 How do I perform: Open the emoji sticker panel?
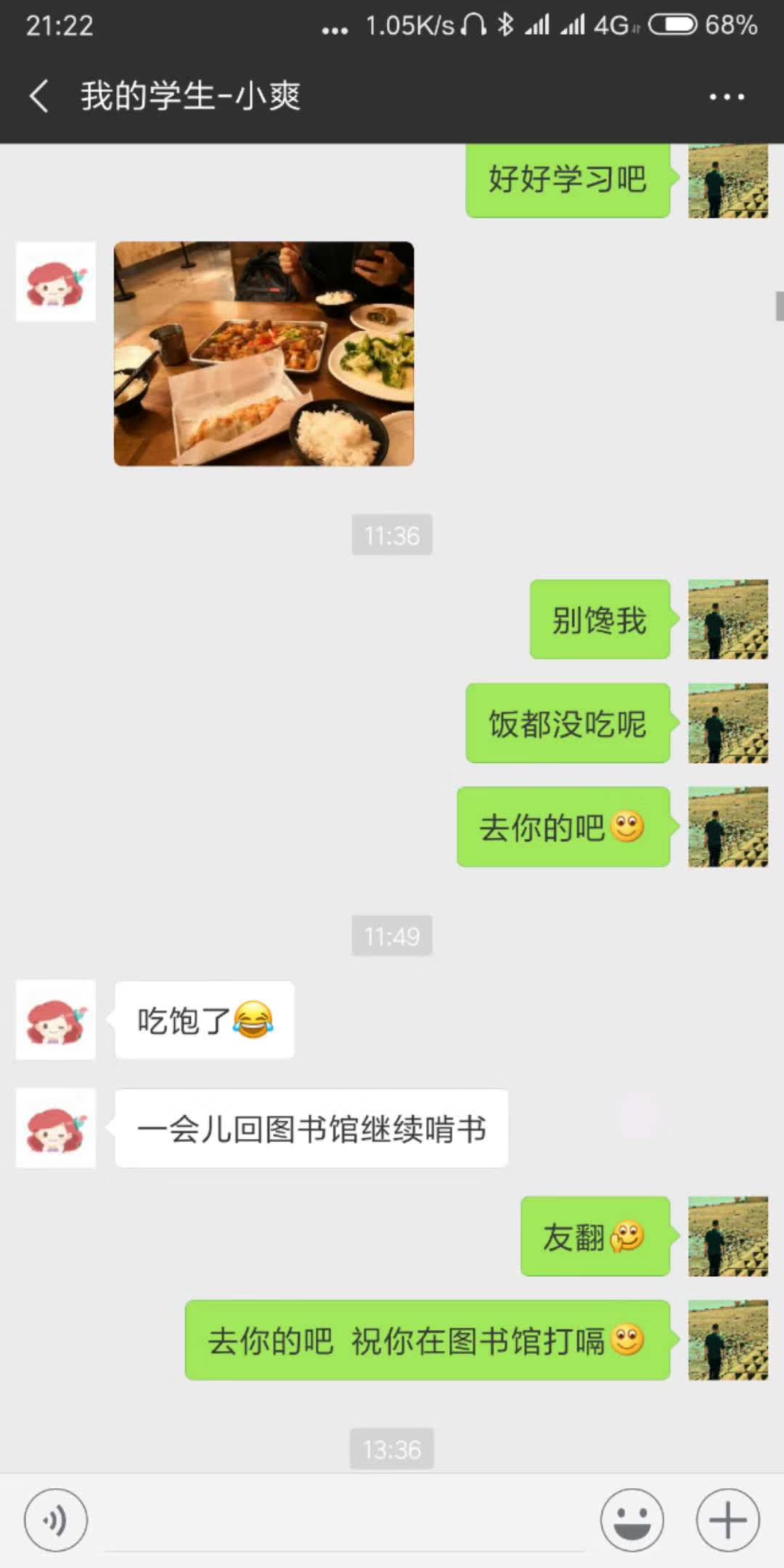tap(632, 1519)
